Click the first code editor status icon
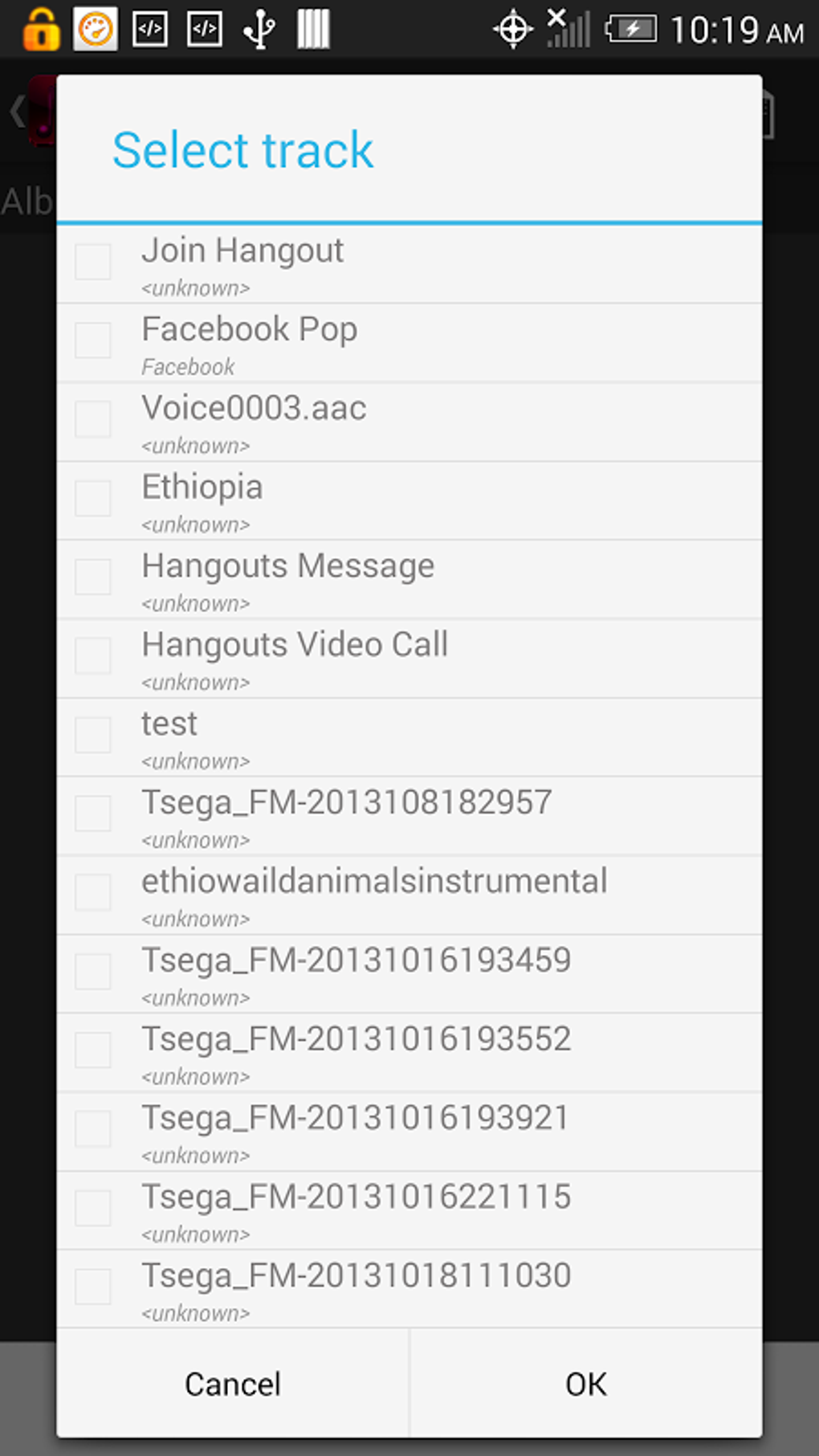 [150, 28]
